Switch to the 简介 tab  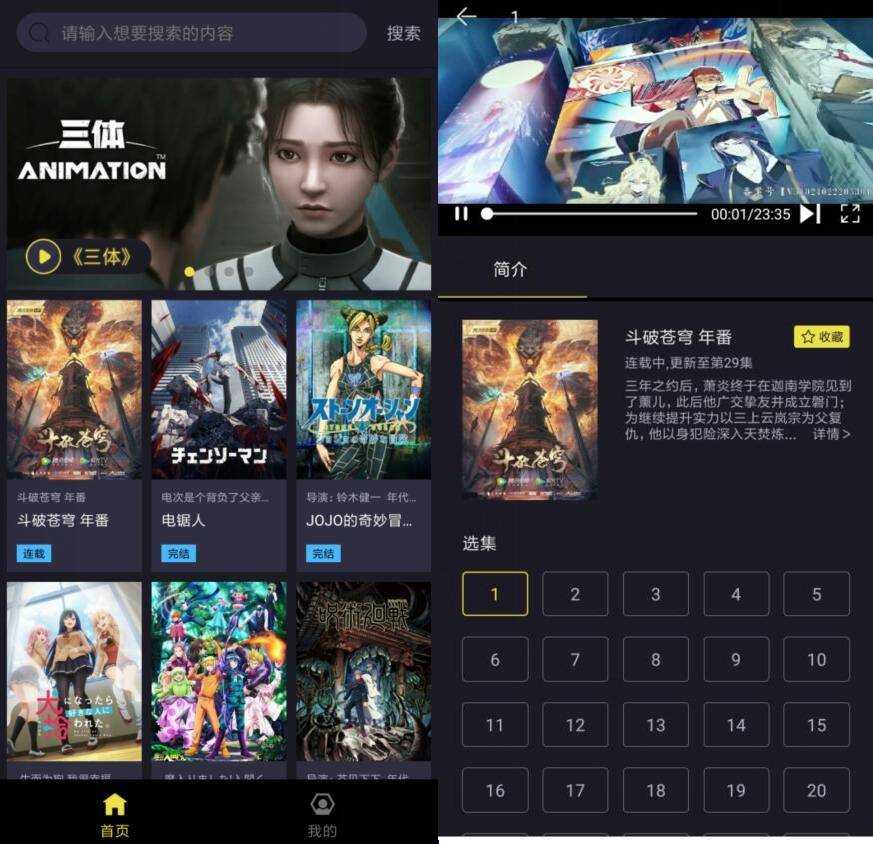(510, 270)
